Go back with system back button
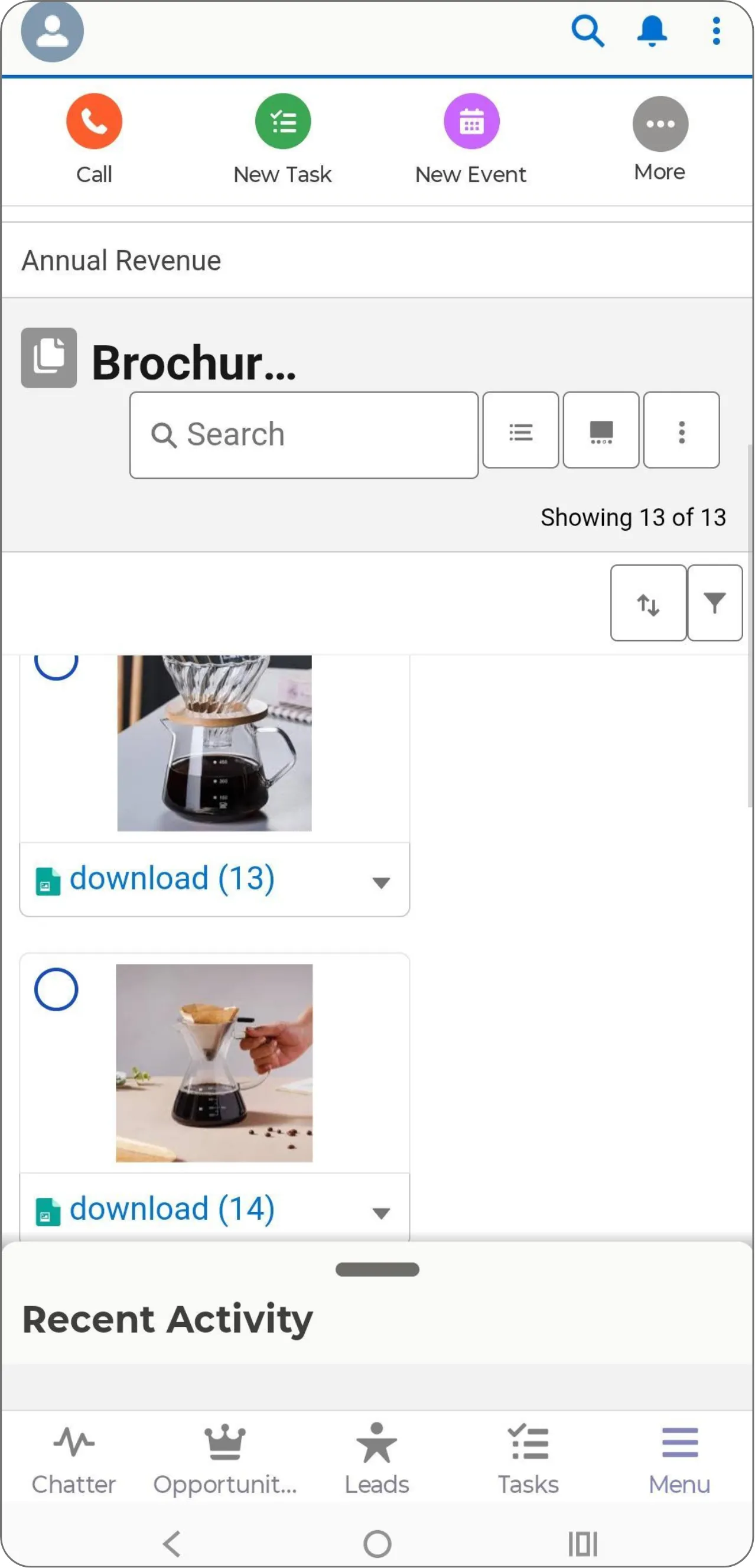 (172, 1544)
